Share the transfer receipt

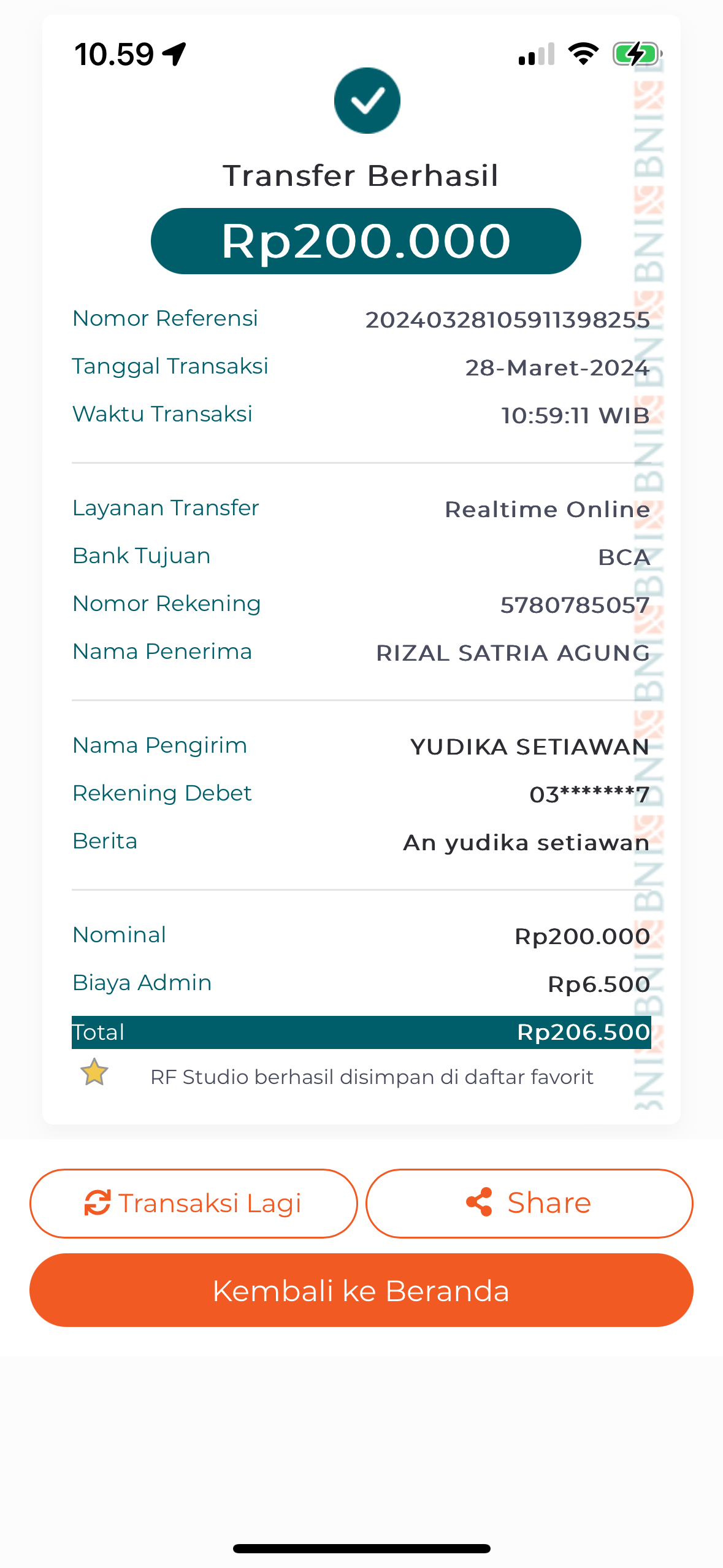click(x=529, y=1203)
